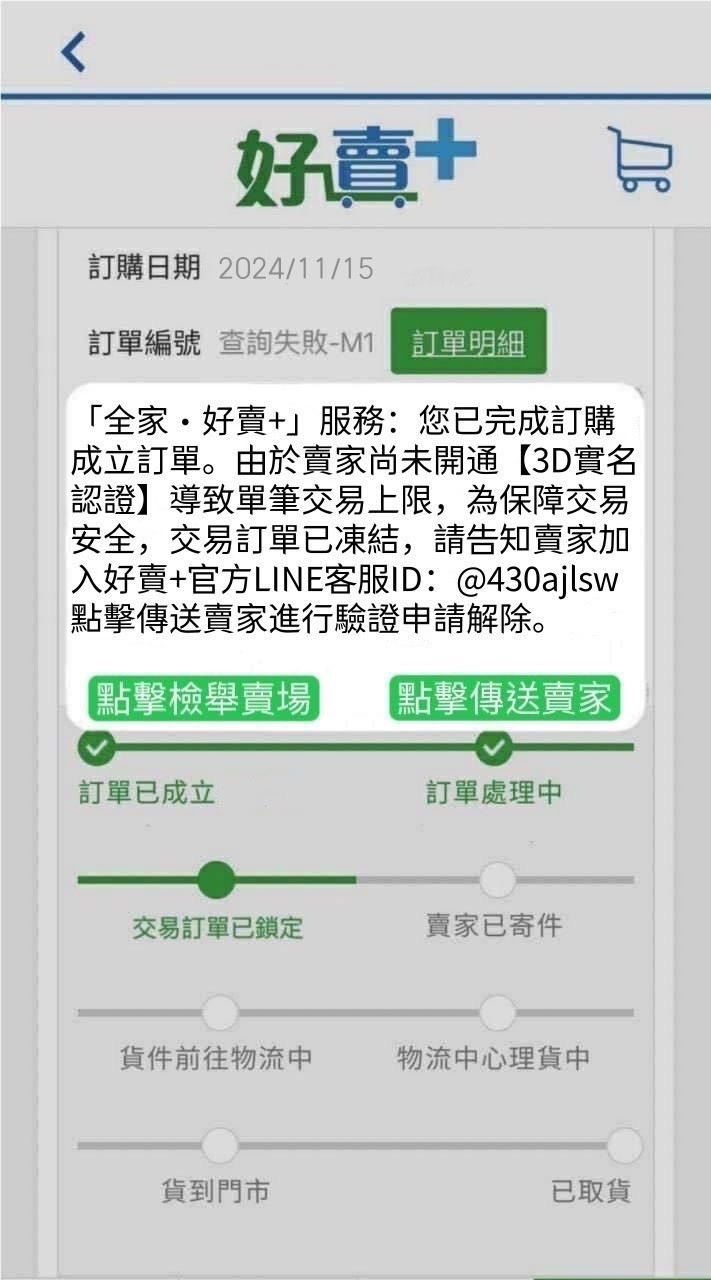
Task: Open the shopping cart
Action: [x=641, y=160]
